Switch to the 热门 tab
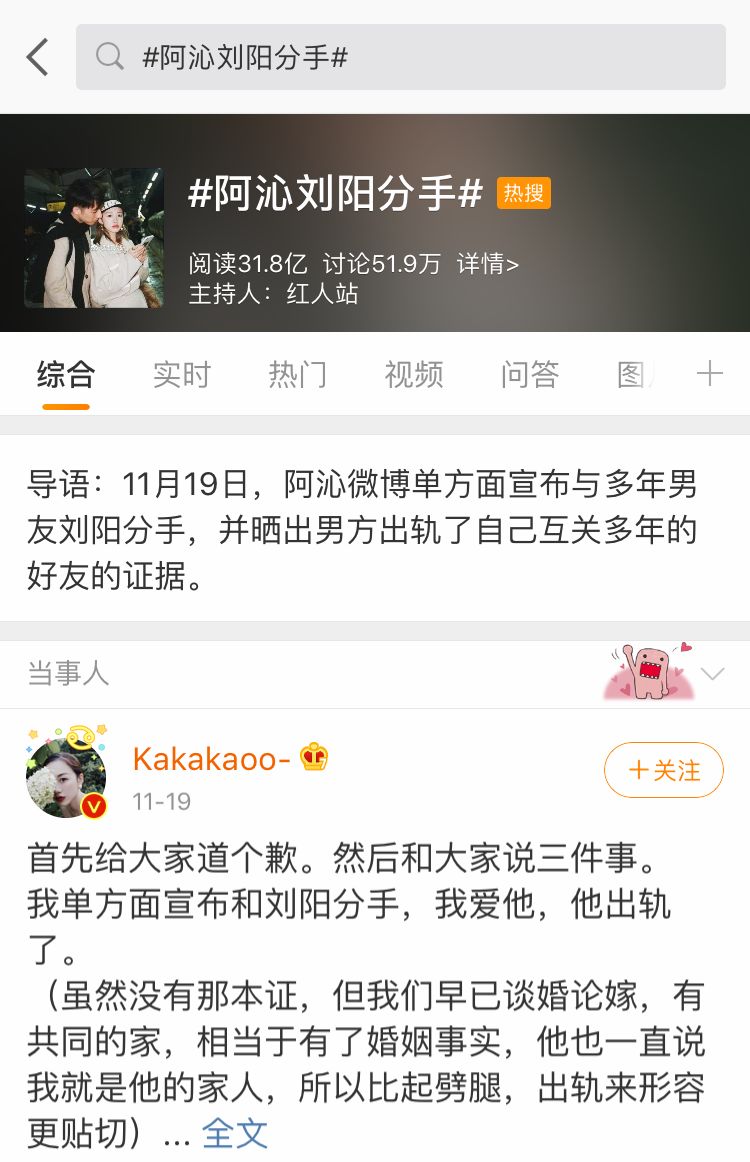The width and height of the screenshot is (750, 1162). 298,375
